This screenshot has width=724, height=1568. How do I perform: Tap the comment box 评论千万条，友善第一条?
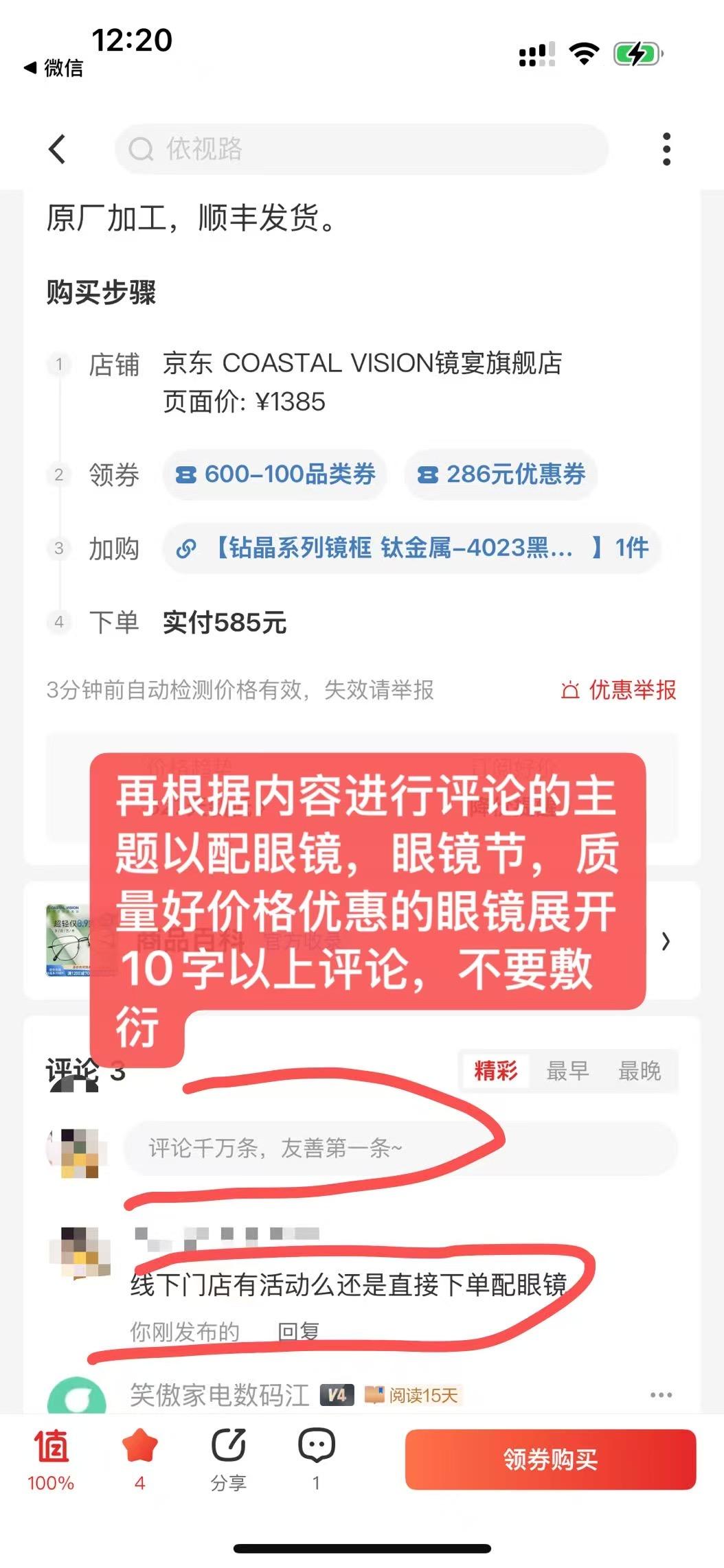pos(400,1148)
